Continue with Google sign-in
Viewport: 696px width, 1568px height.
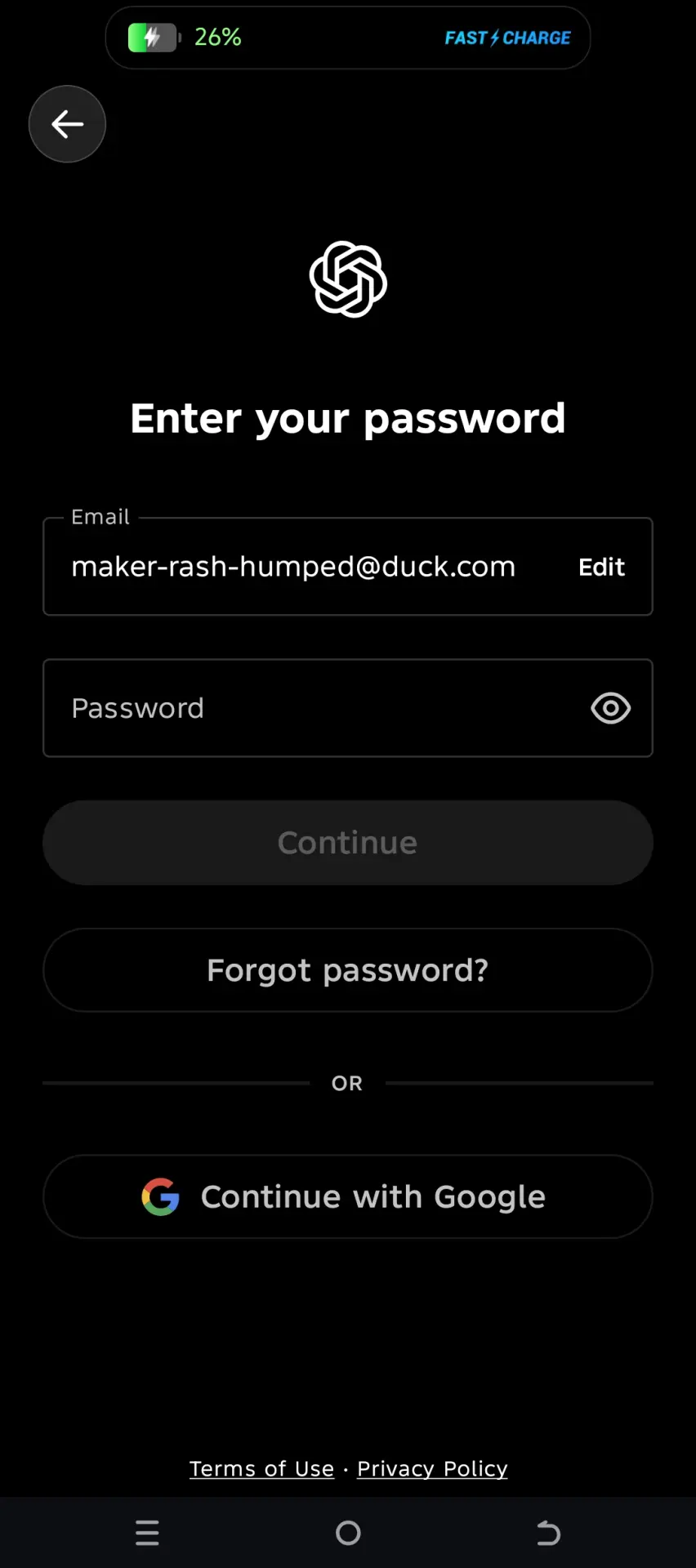[x=348, y=1197]
